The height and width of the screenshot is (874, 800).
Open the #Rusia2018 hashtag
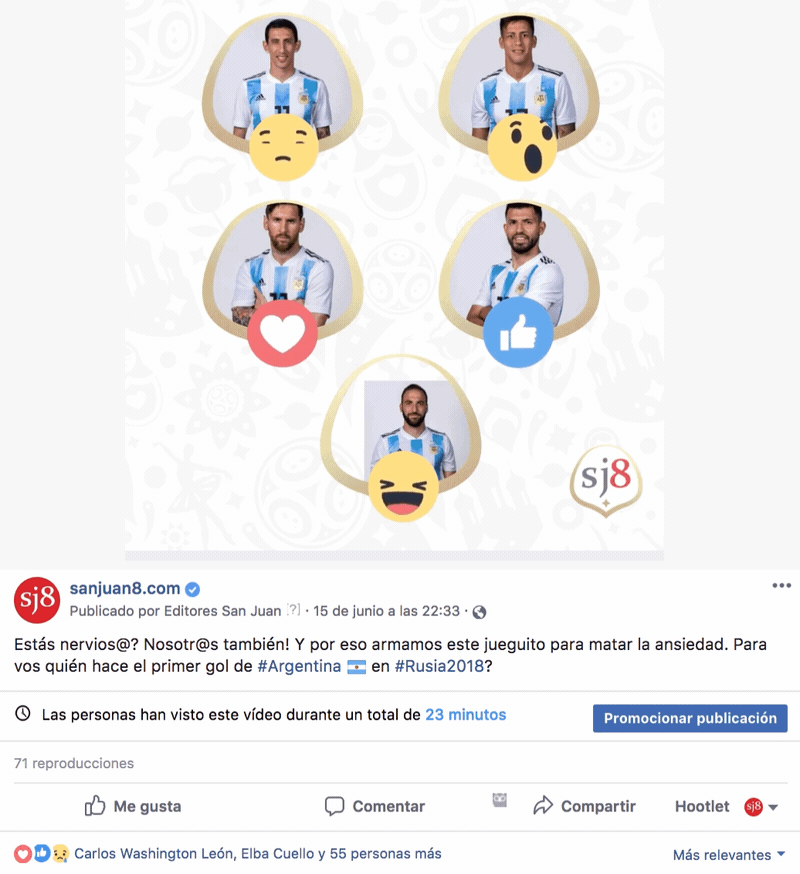(x=438, y=667)
